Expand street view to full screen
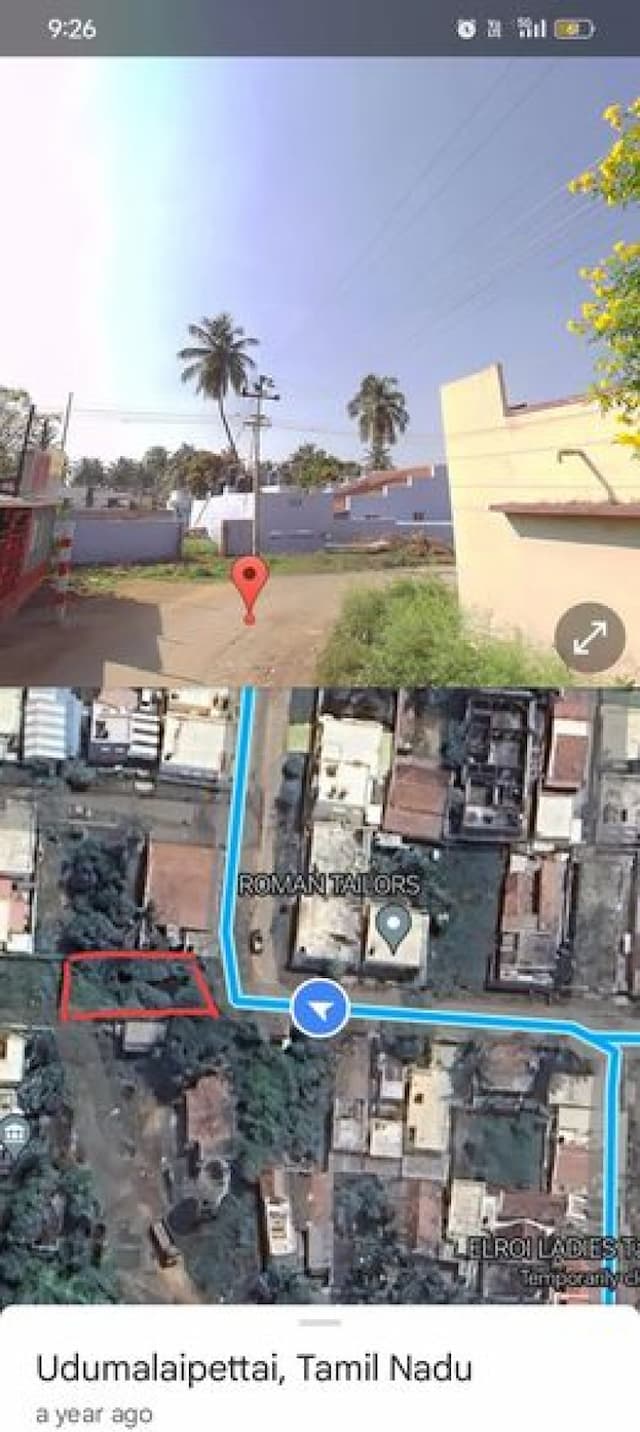The height and width of the screenshot is (1432, 640). click(x=590, y=637)
